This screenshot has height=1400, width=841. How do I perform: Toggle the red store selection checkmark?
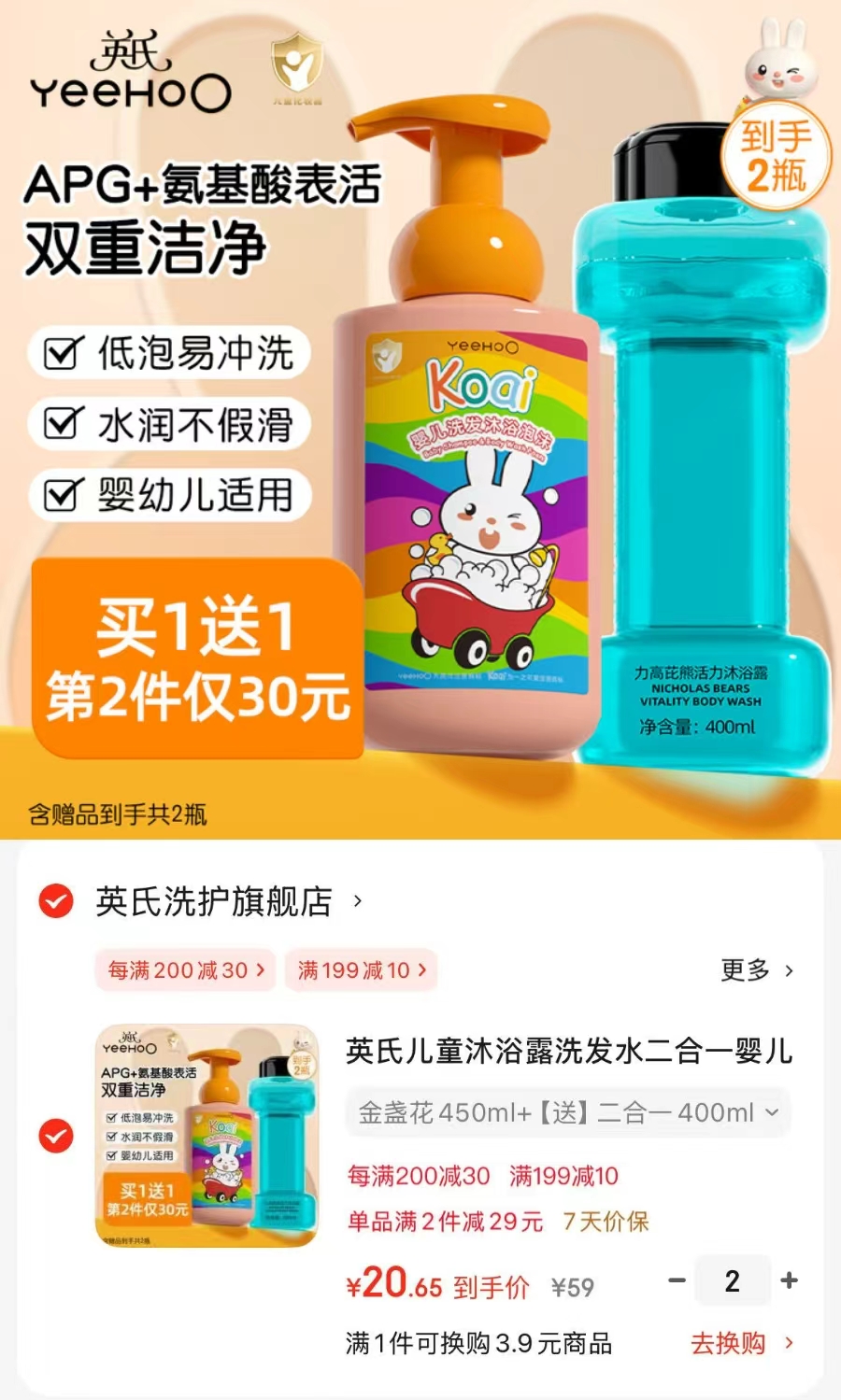tap(54, 901)
